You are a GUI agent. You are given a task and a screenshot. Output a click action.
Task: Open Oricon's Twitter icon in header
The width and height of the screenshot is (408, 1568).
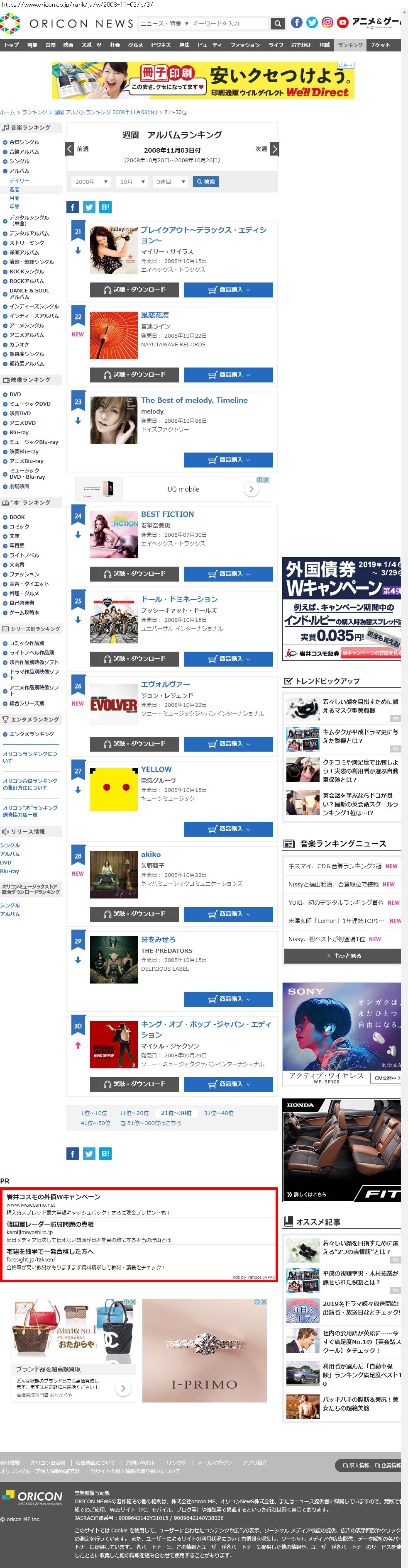(x=312, y=22)
